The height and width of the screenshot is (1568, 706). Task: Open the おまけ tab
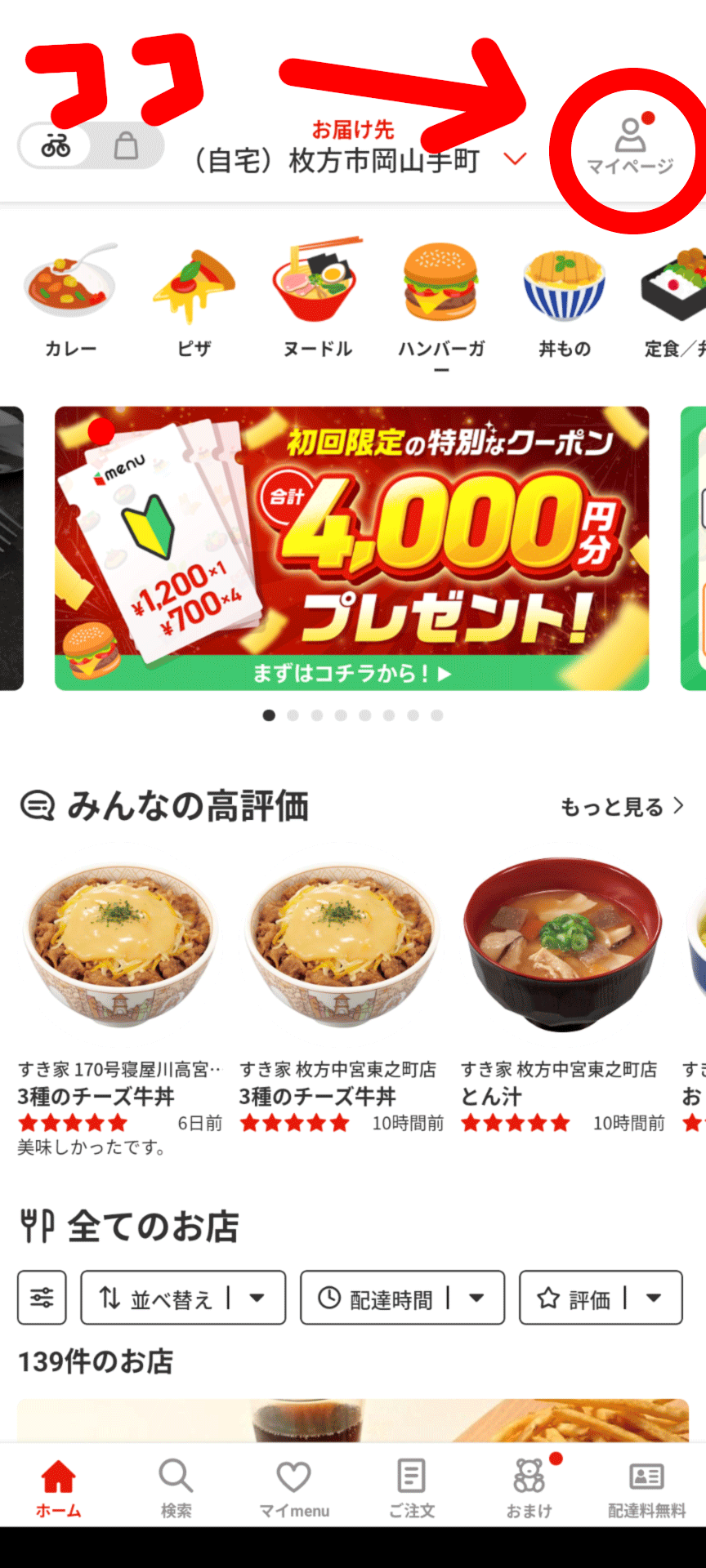[x=529, y=1488]
